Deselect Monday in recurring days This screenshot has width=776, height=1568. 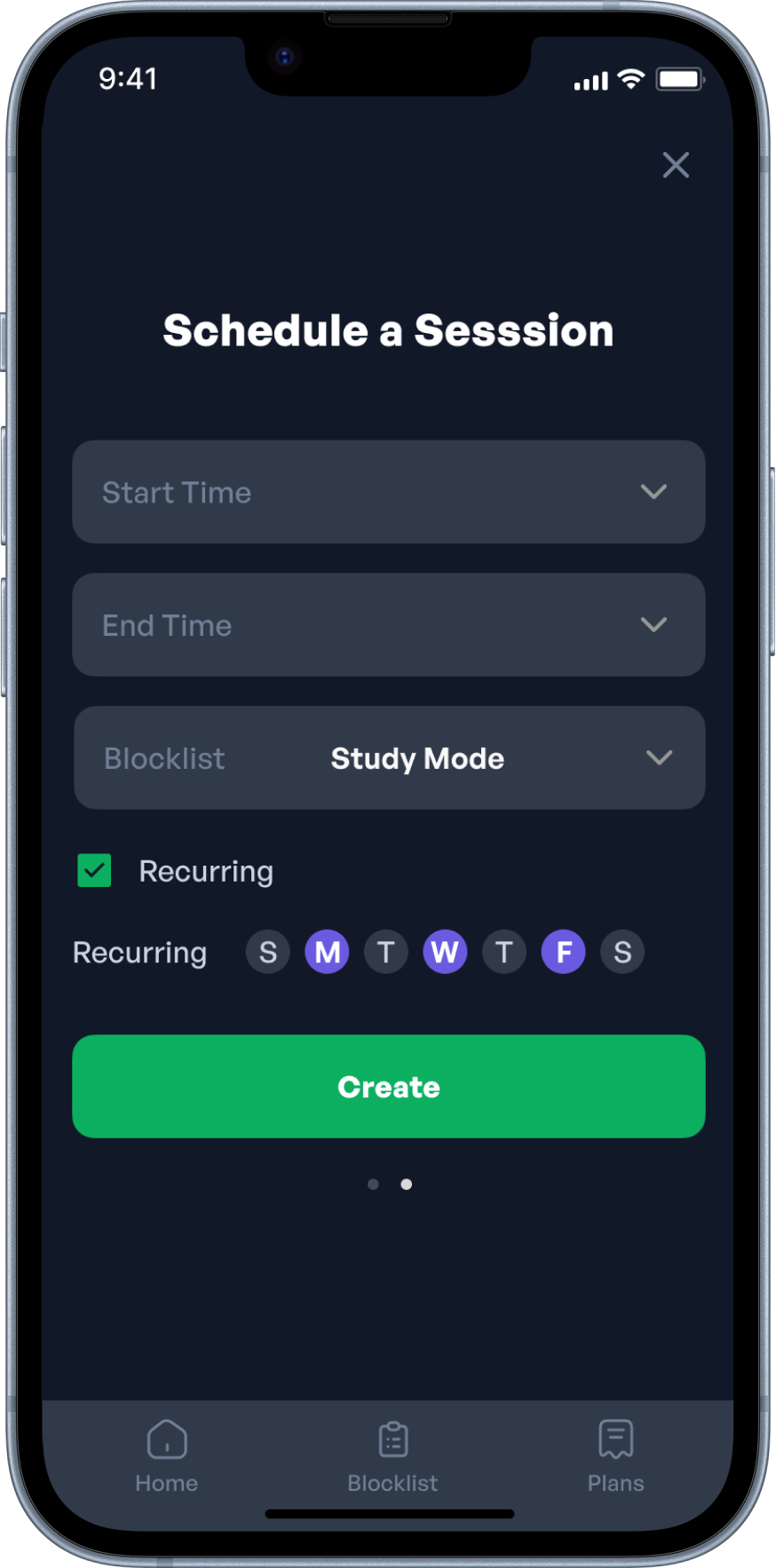pos(328,953)
